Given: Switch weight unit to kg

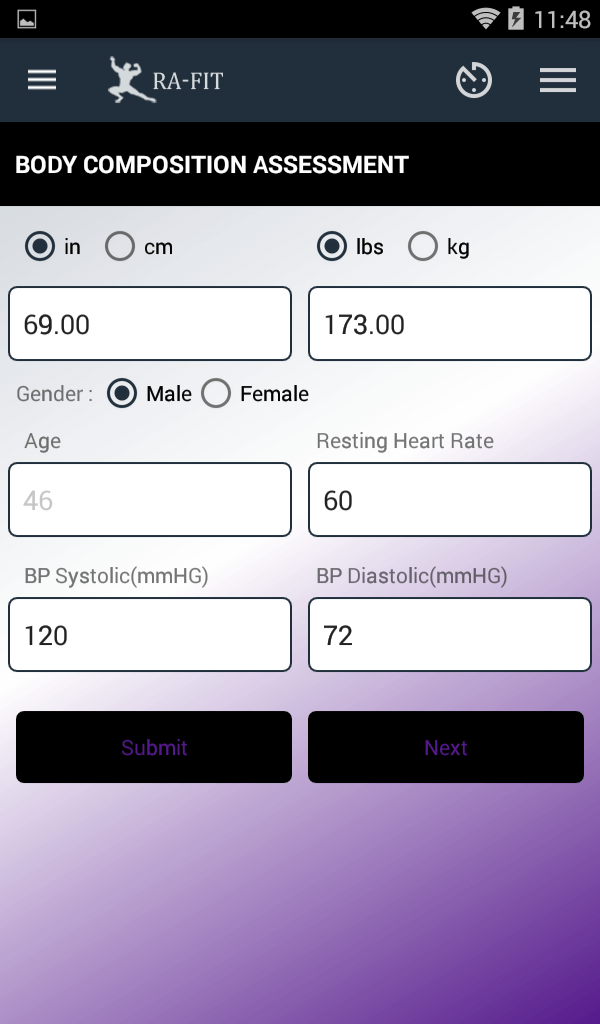Looking at the screenshot, I should click(x=423, y=247).
